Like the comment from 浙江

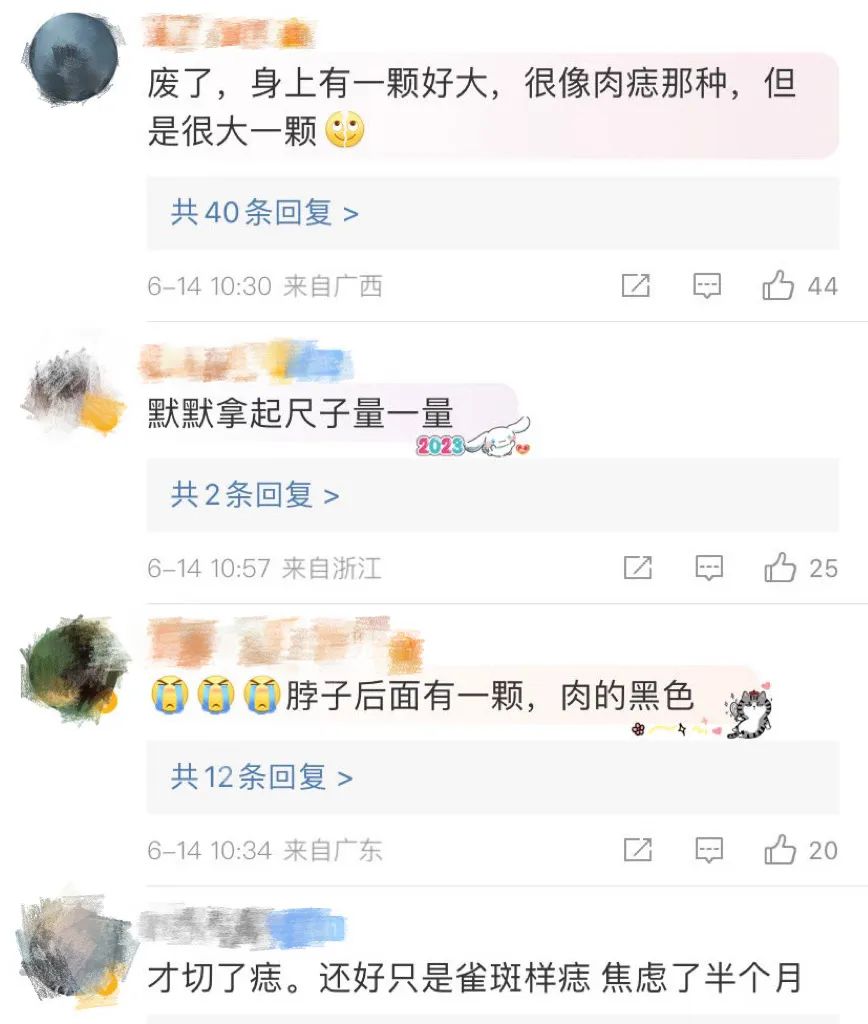pyautogui.click(x=780, y=568)
